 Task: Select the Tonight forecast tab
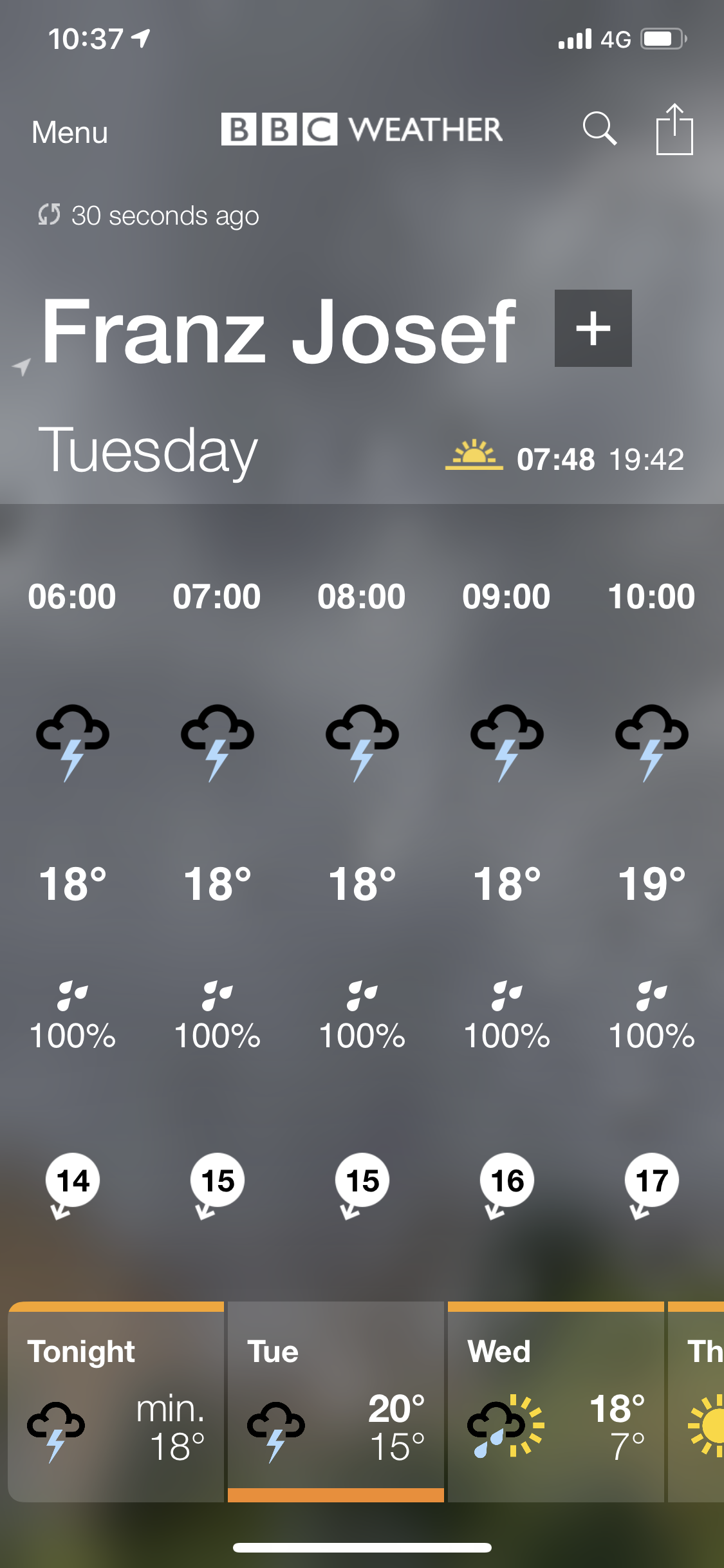coord(116,1402)
